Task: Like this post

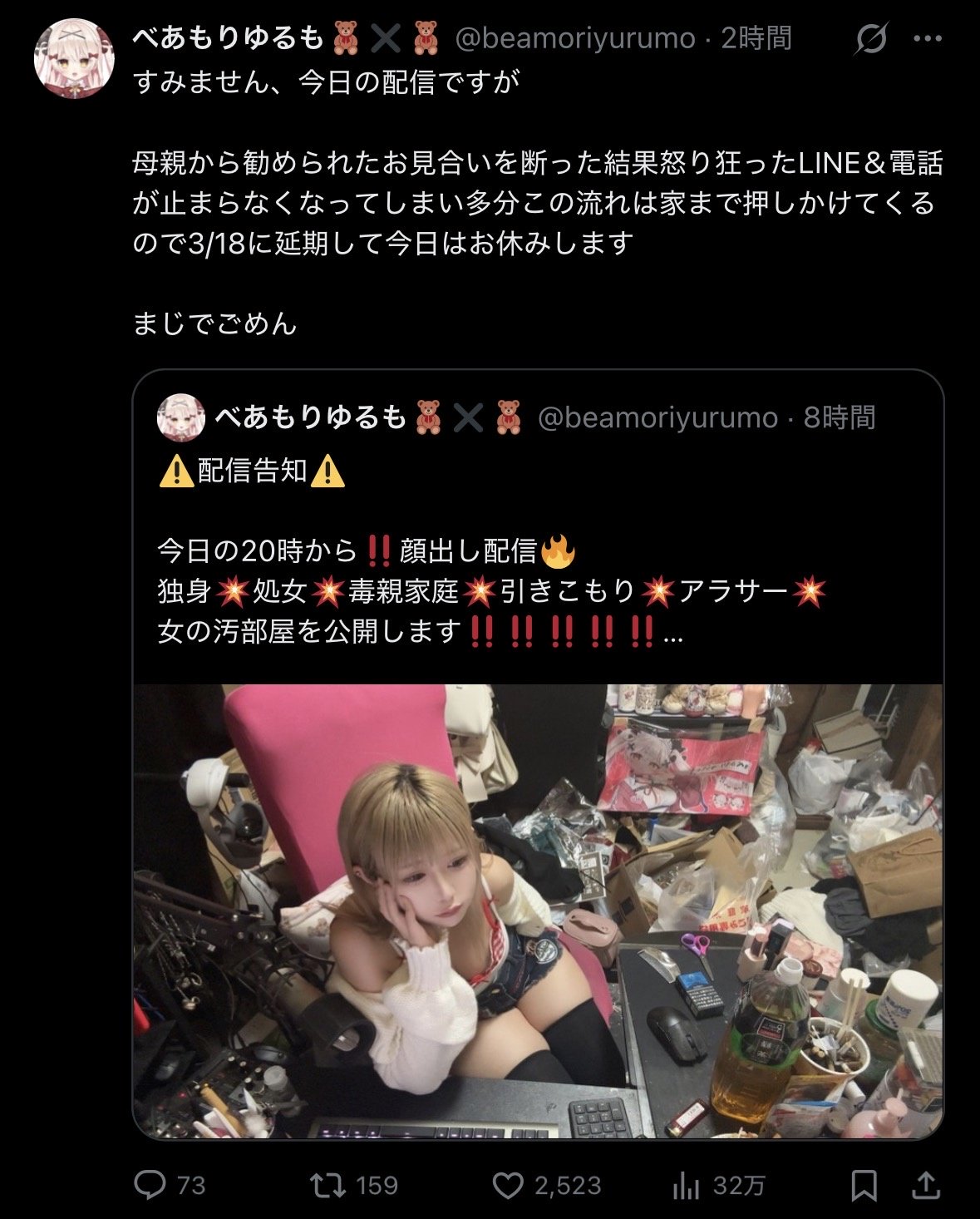Action: click(x=508, y=1185)
